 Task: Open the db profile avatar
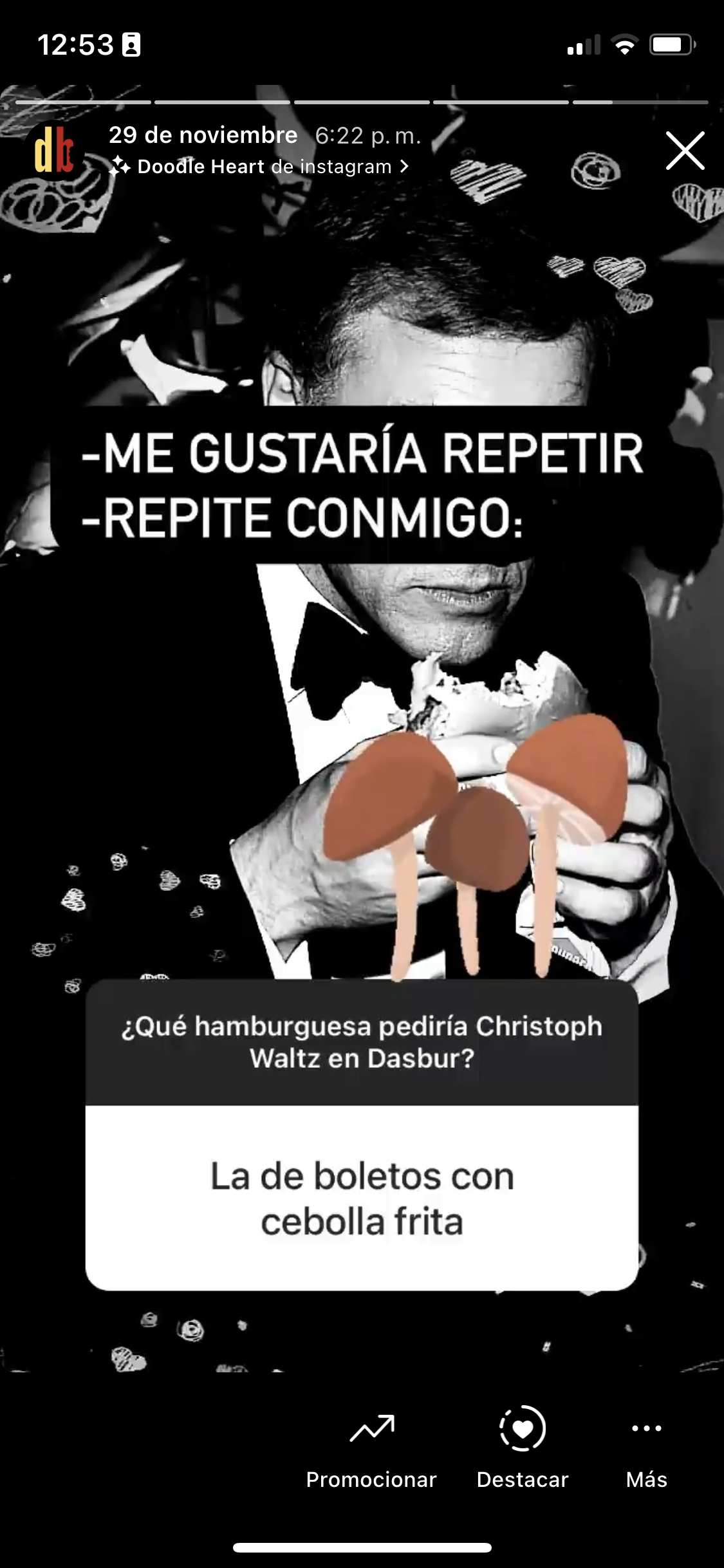click(x=53, y=151)
